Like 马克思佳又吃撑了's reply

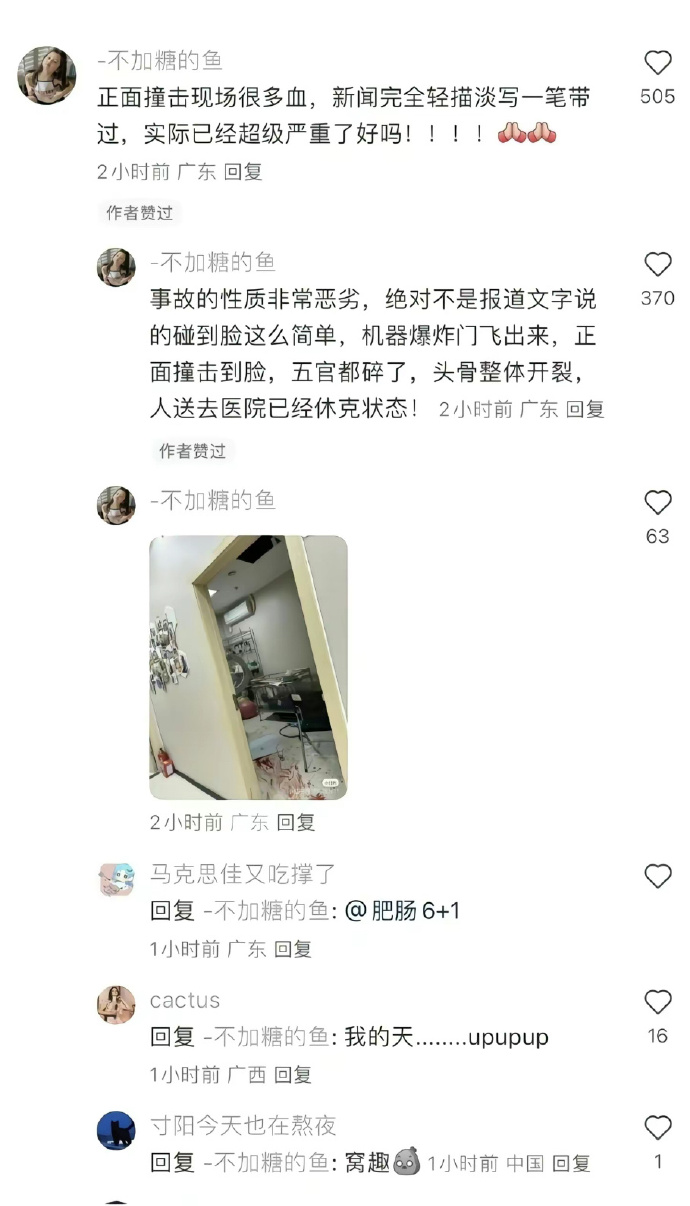coord(657,876)
